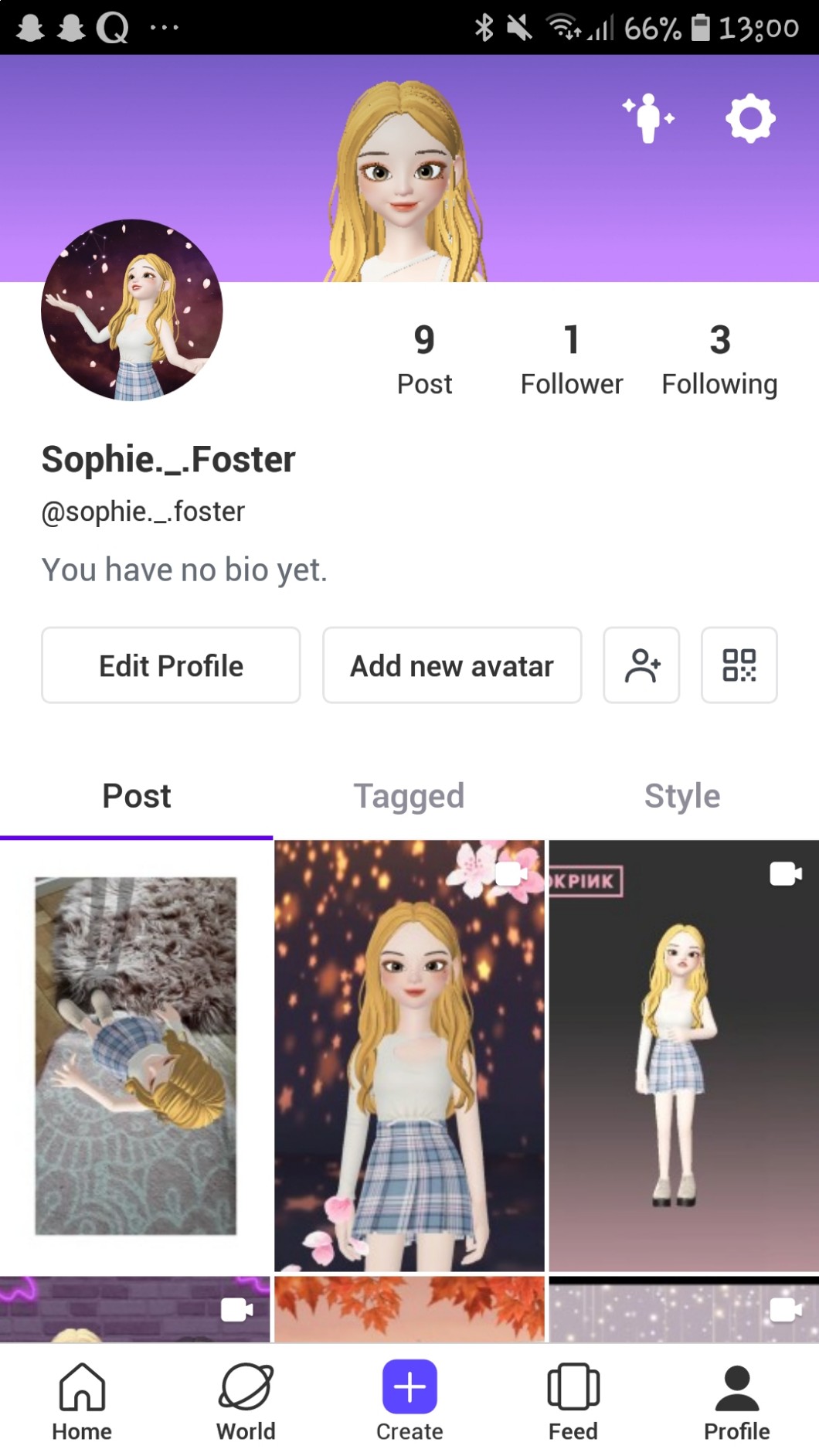Open the post with the fur rug
This screenshot has width=819, height=1456.
point(136,1056)
